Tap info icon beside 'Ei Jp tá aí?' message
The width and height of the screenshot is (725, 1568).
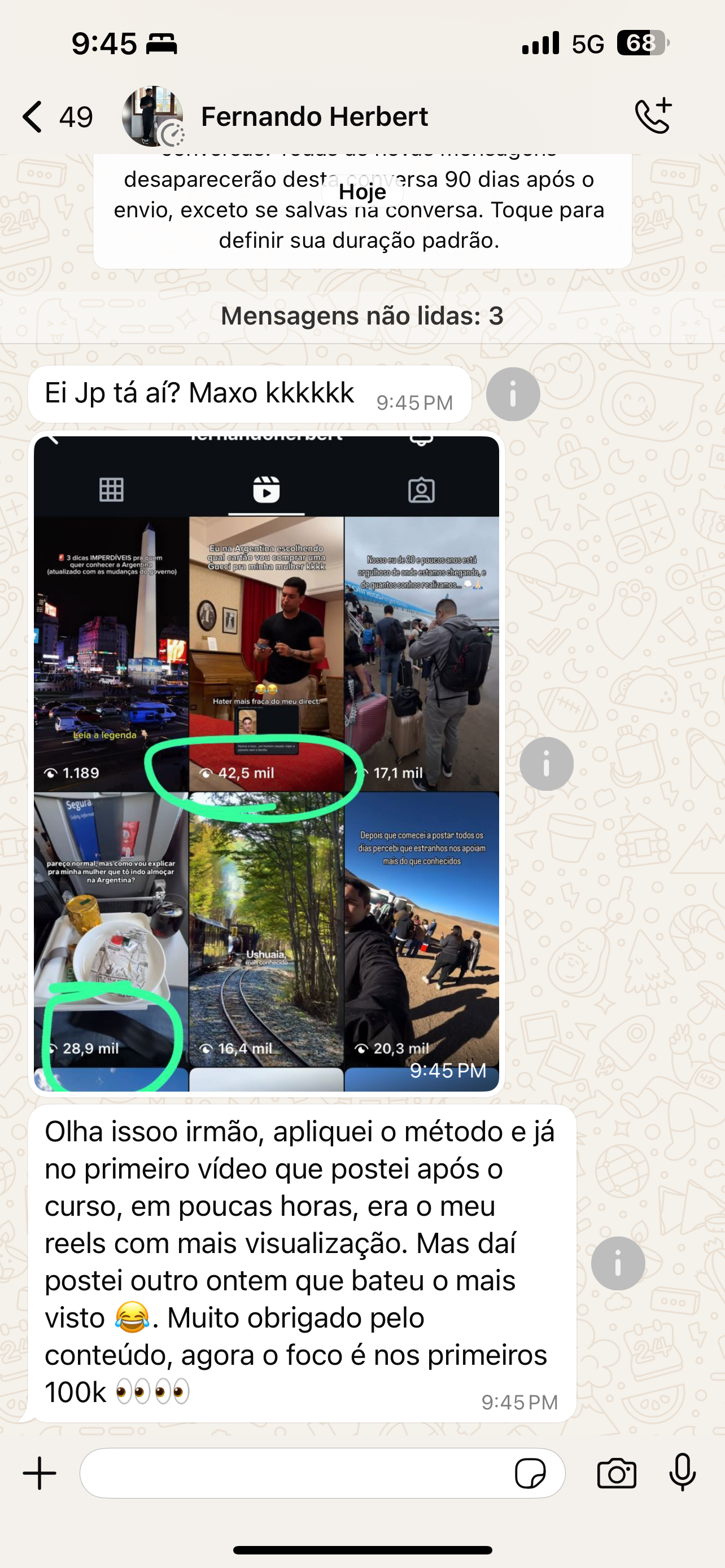pos(513,394)
